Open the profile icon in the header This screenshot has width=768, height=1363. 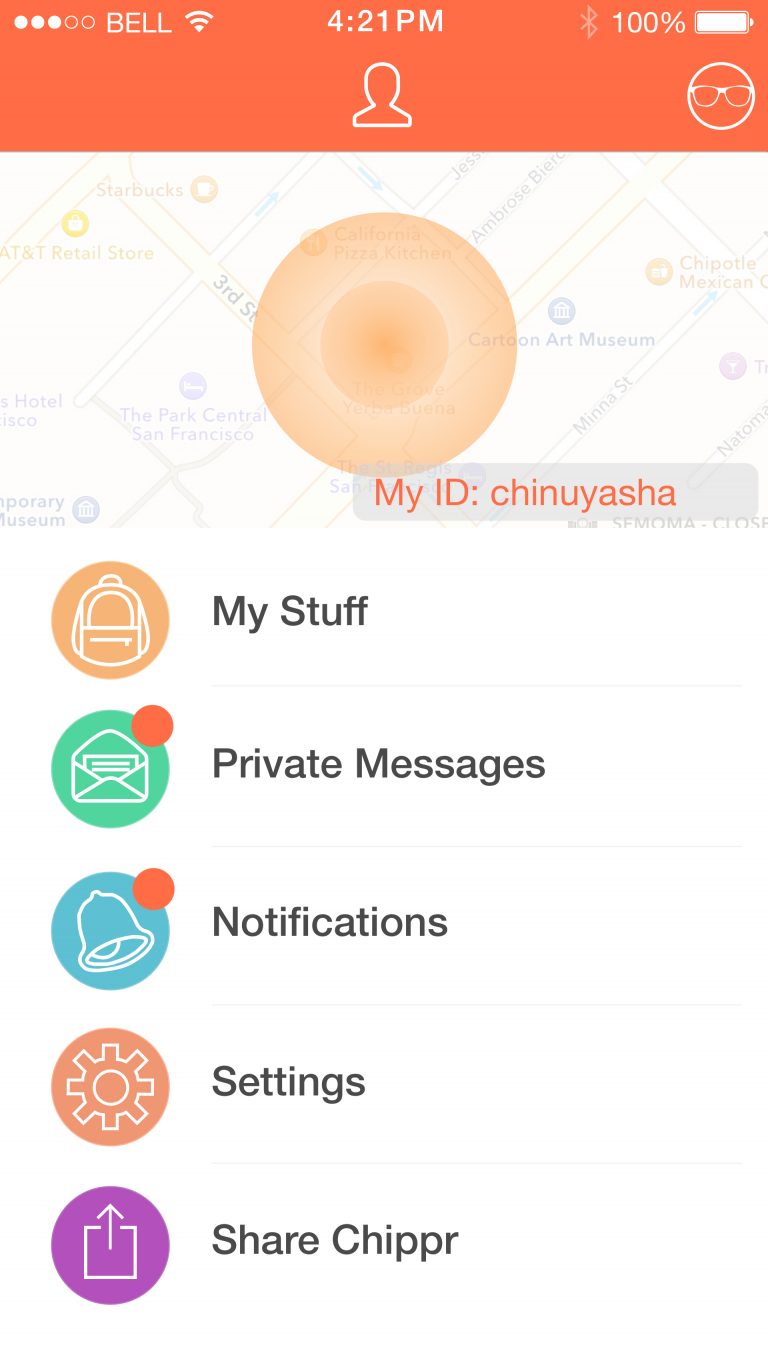coord(382,96)
